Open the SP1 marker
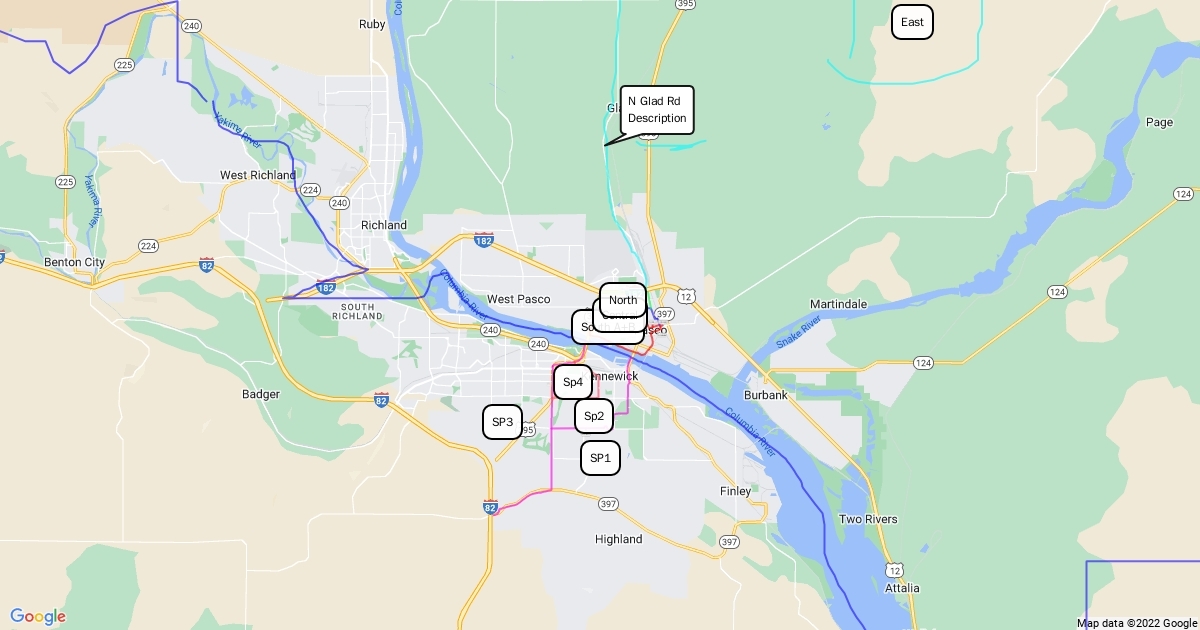Image resolution: width=1200 pixels, height=630 pixels. (x=600, y=458)
